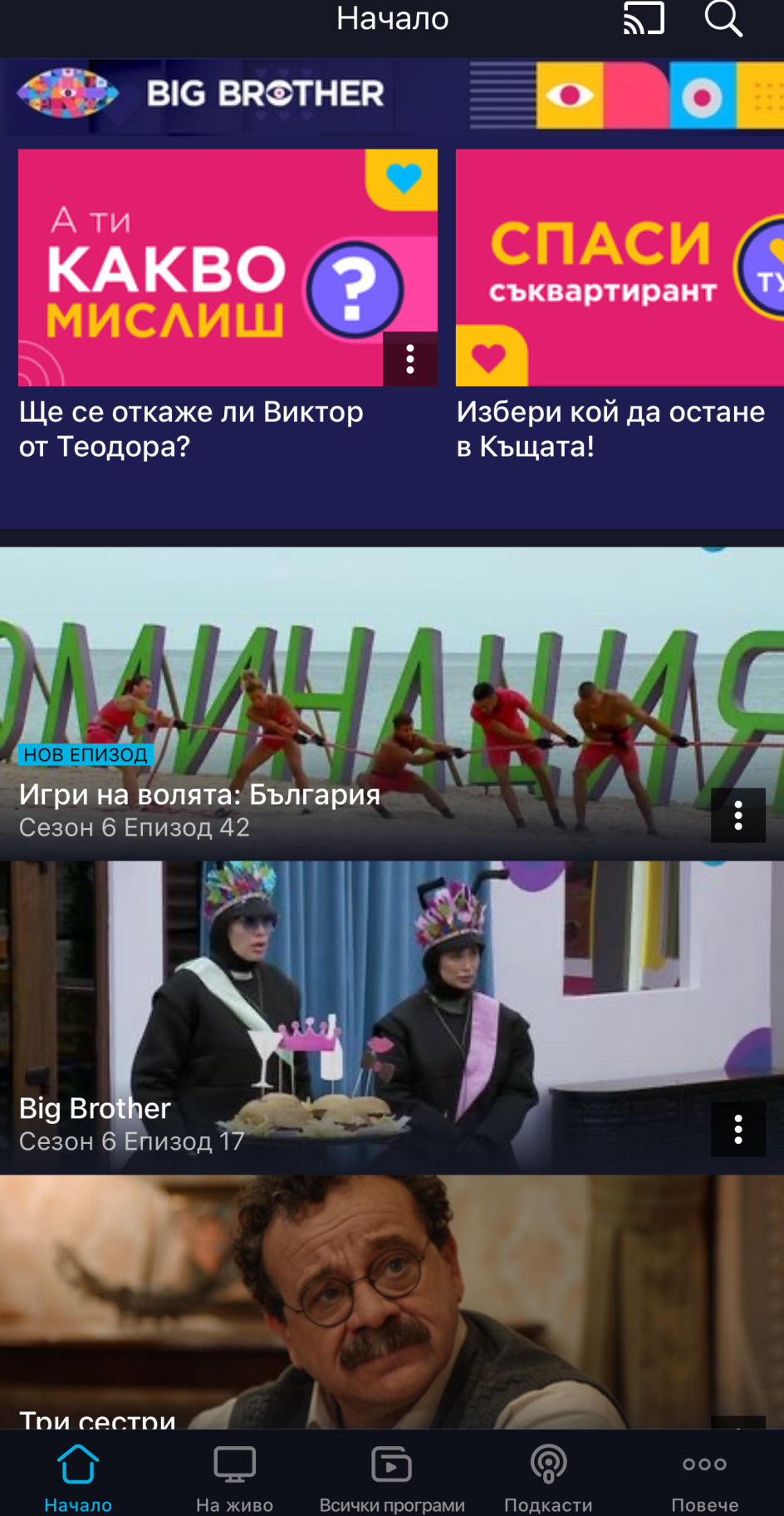Open the Три сестри show tile

(392, 1302)
